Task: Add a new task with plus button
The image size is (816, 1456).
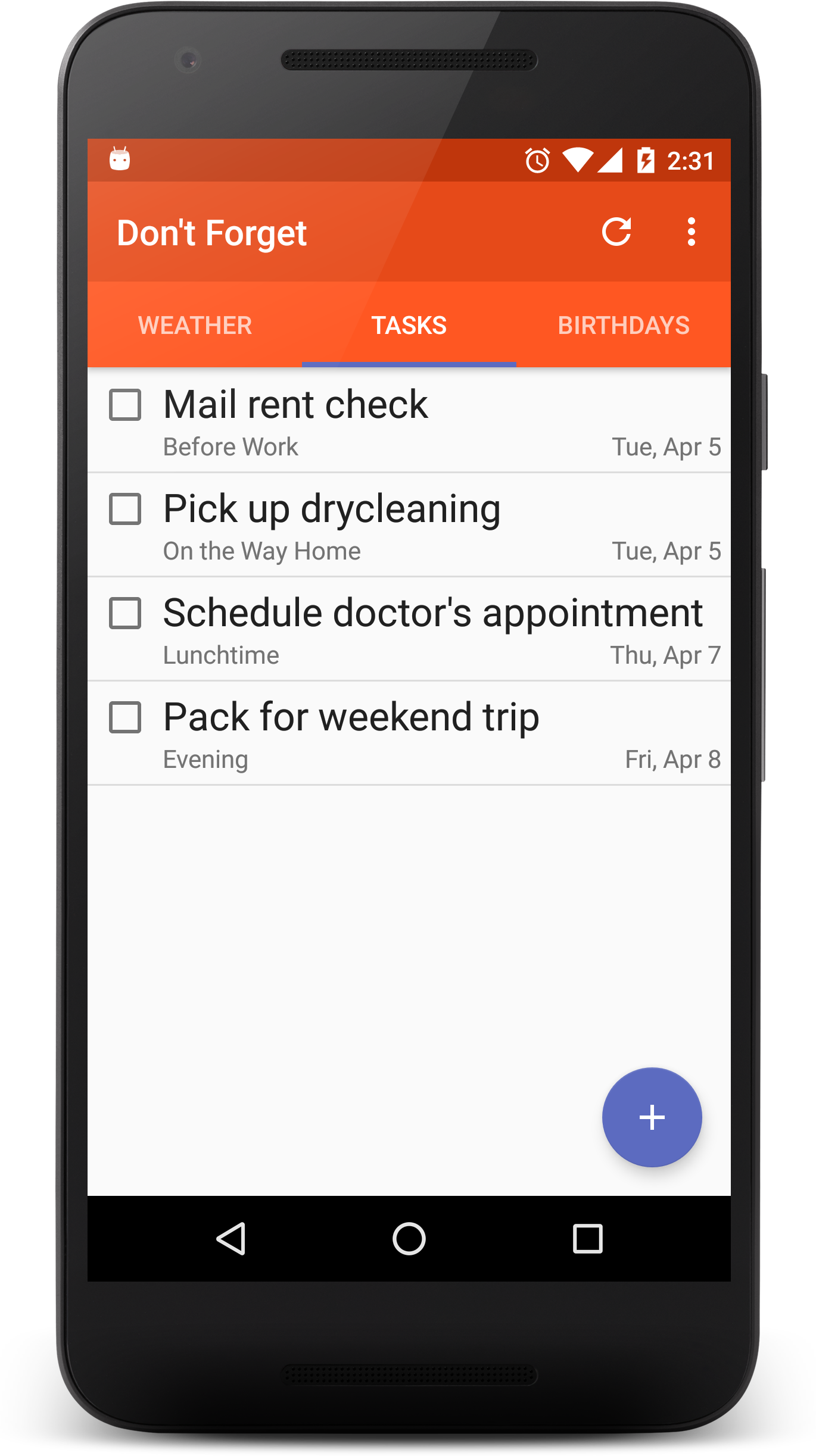Action: point(652,1117)
